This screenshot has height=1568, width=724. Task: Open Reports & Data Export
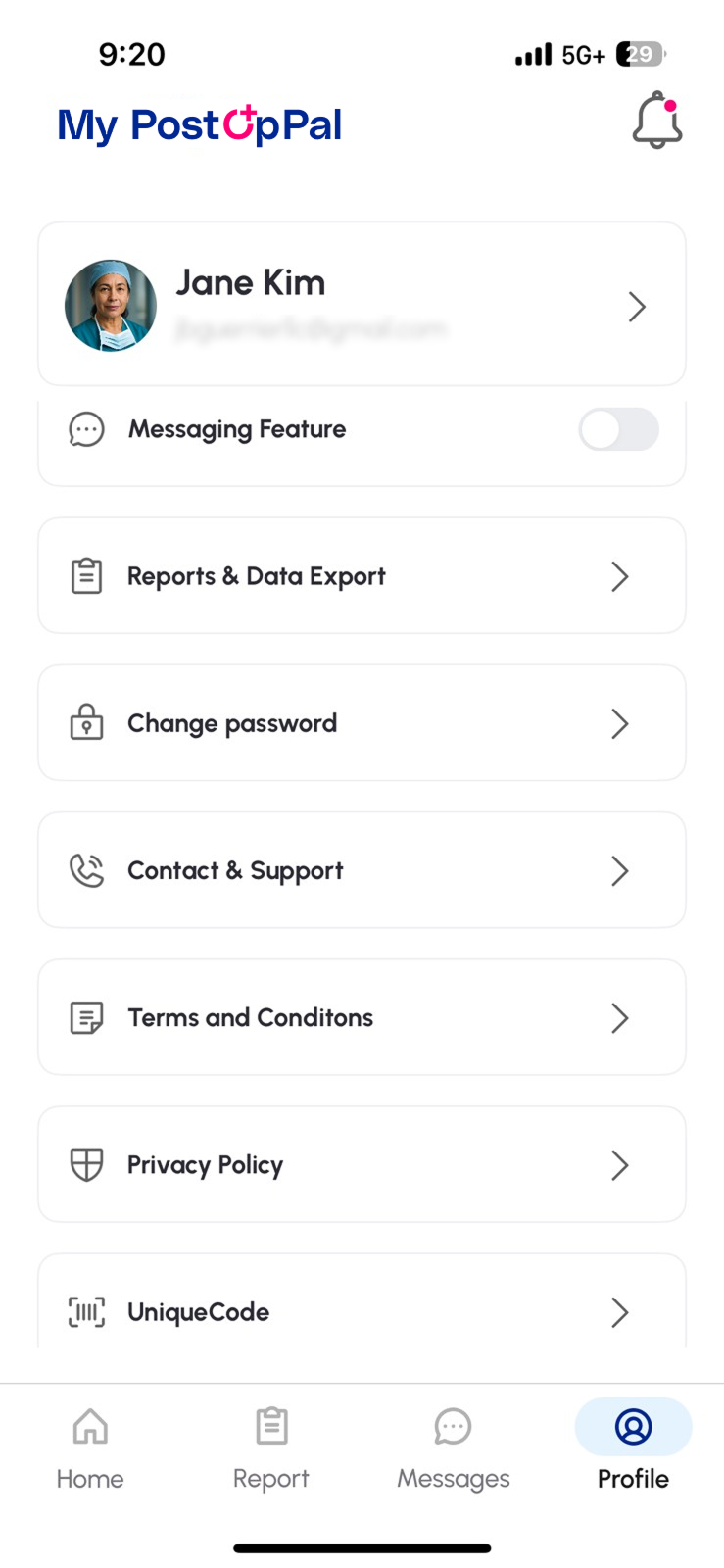(362, 576)
